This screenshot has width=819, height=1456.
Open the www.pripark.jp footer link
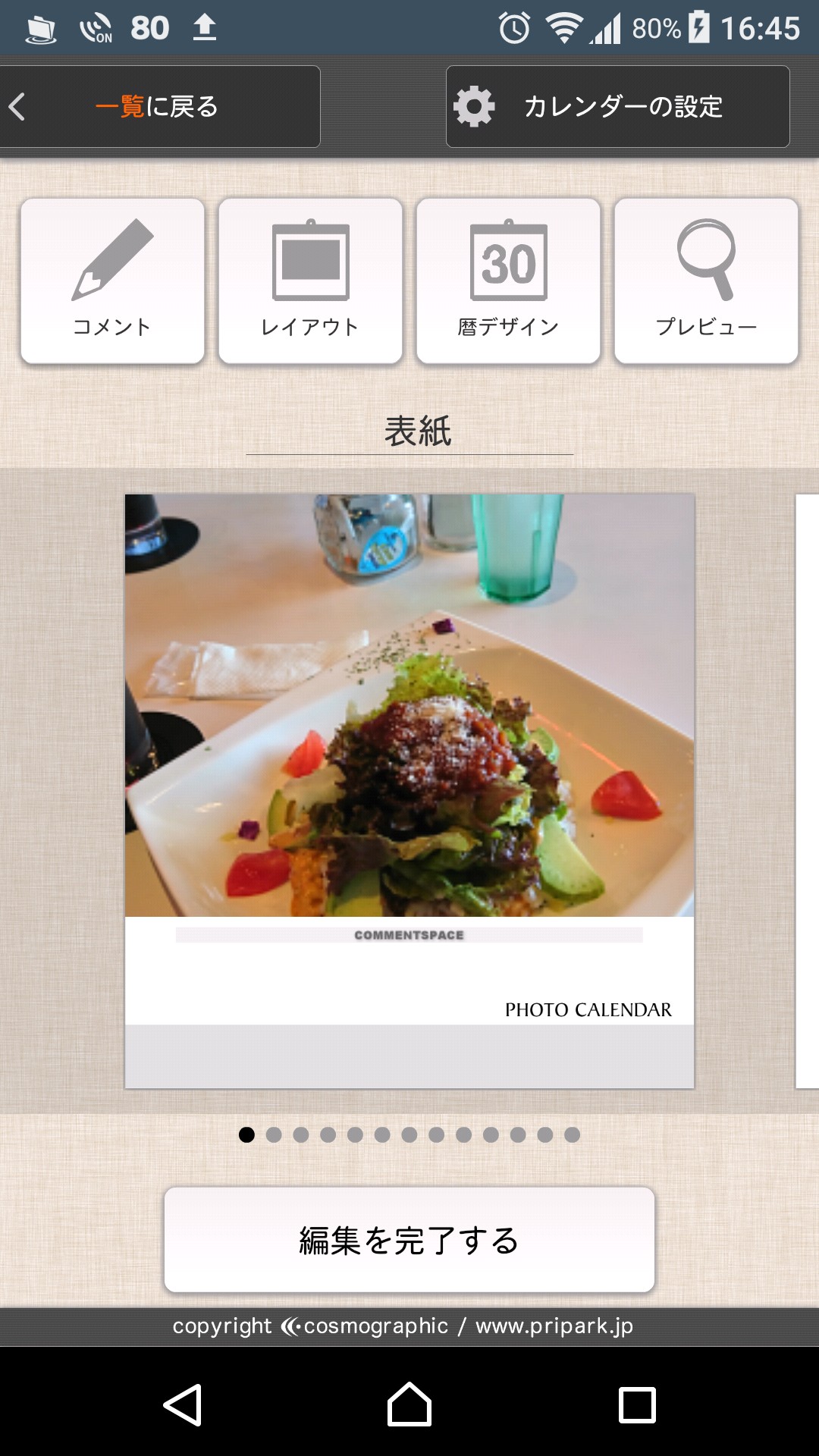point(554,1326)
